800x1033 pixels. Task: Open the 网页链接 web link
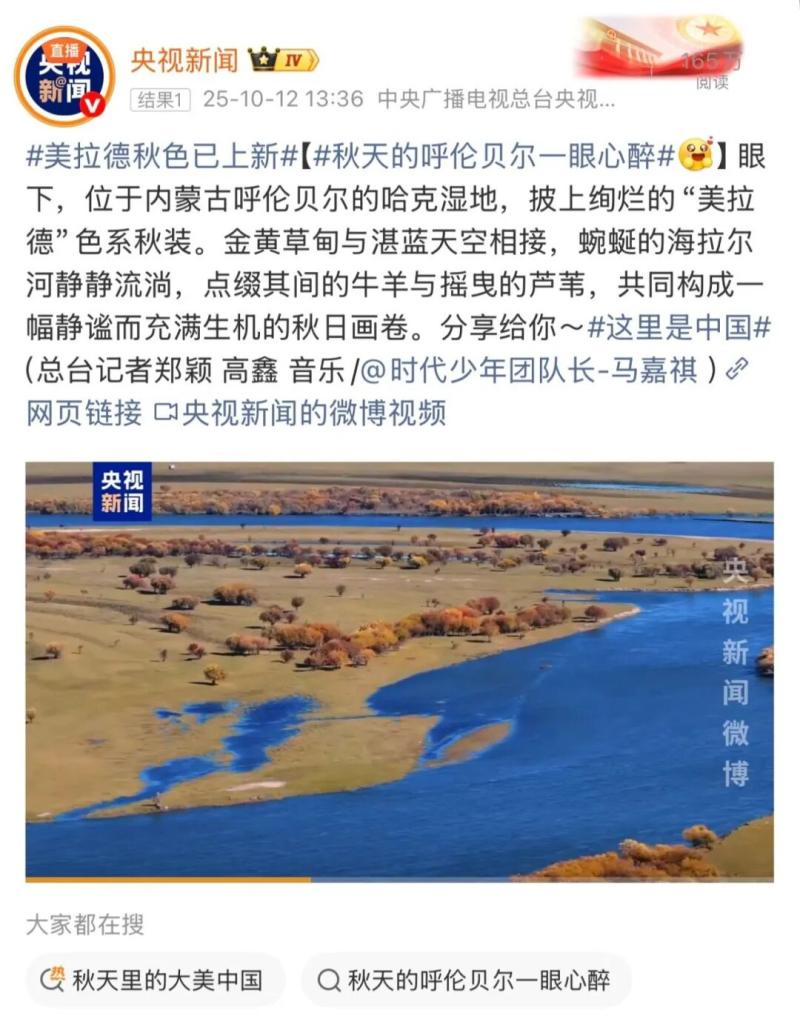point(84,413)
